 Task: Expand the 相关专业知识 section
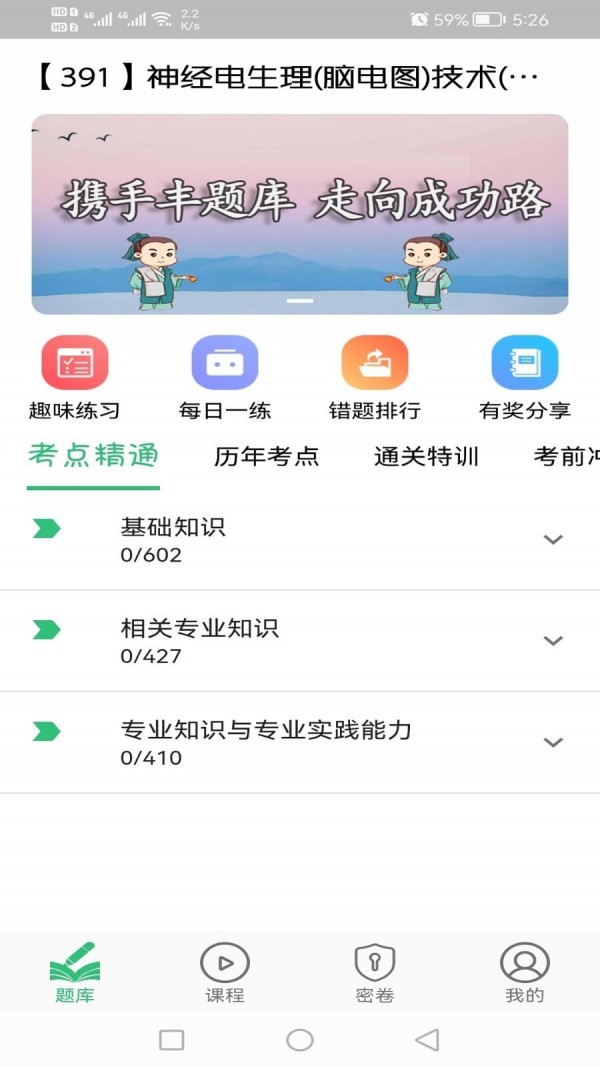[x=553, y=641]
